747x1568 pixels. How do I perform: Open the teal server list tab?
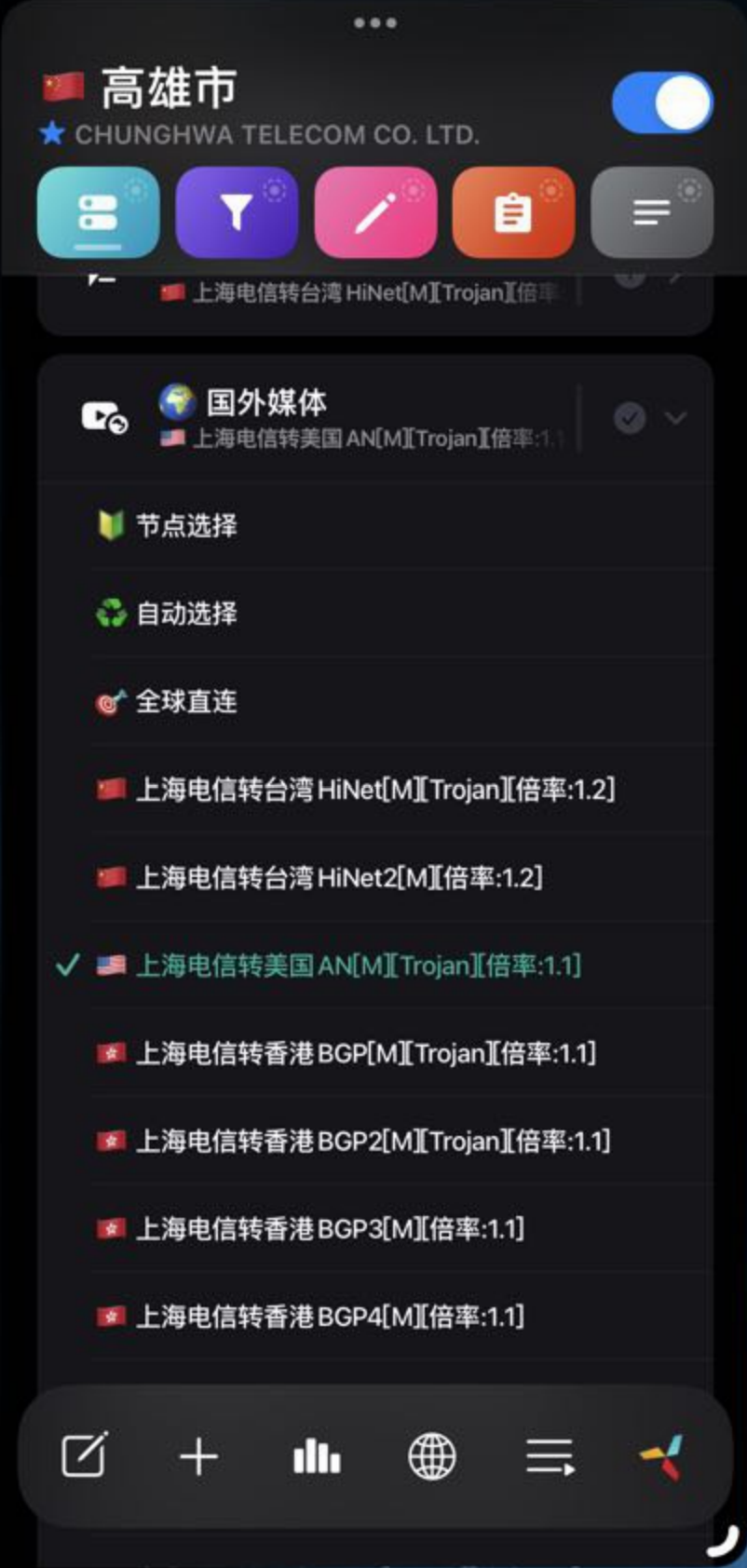(x=98, y=213)
